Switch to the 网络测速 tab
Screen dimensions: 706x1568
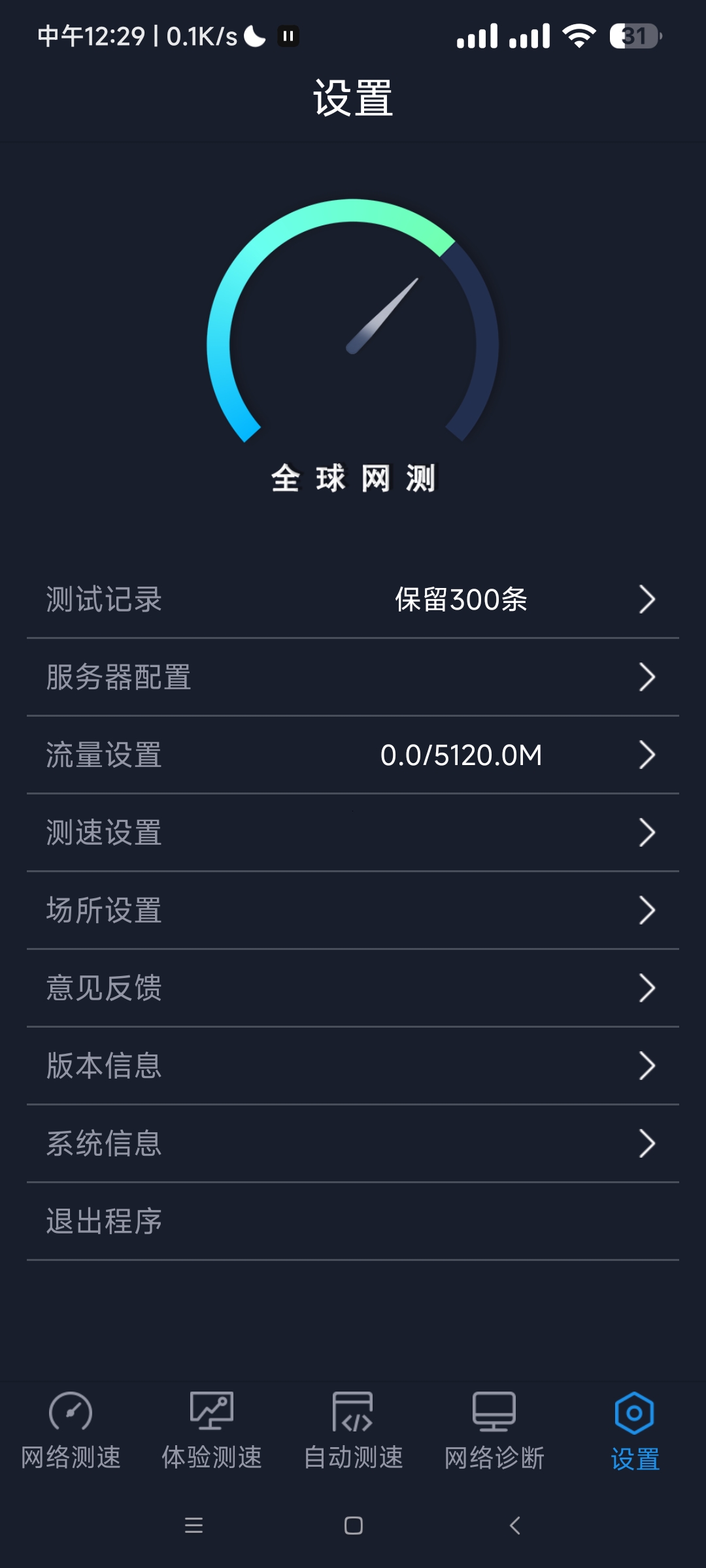pos(71,1431)
